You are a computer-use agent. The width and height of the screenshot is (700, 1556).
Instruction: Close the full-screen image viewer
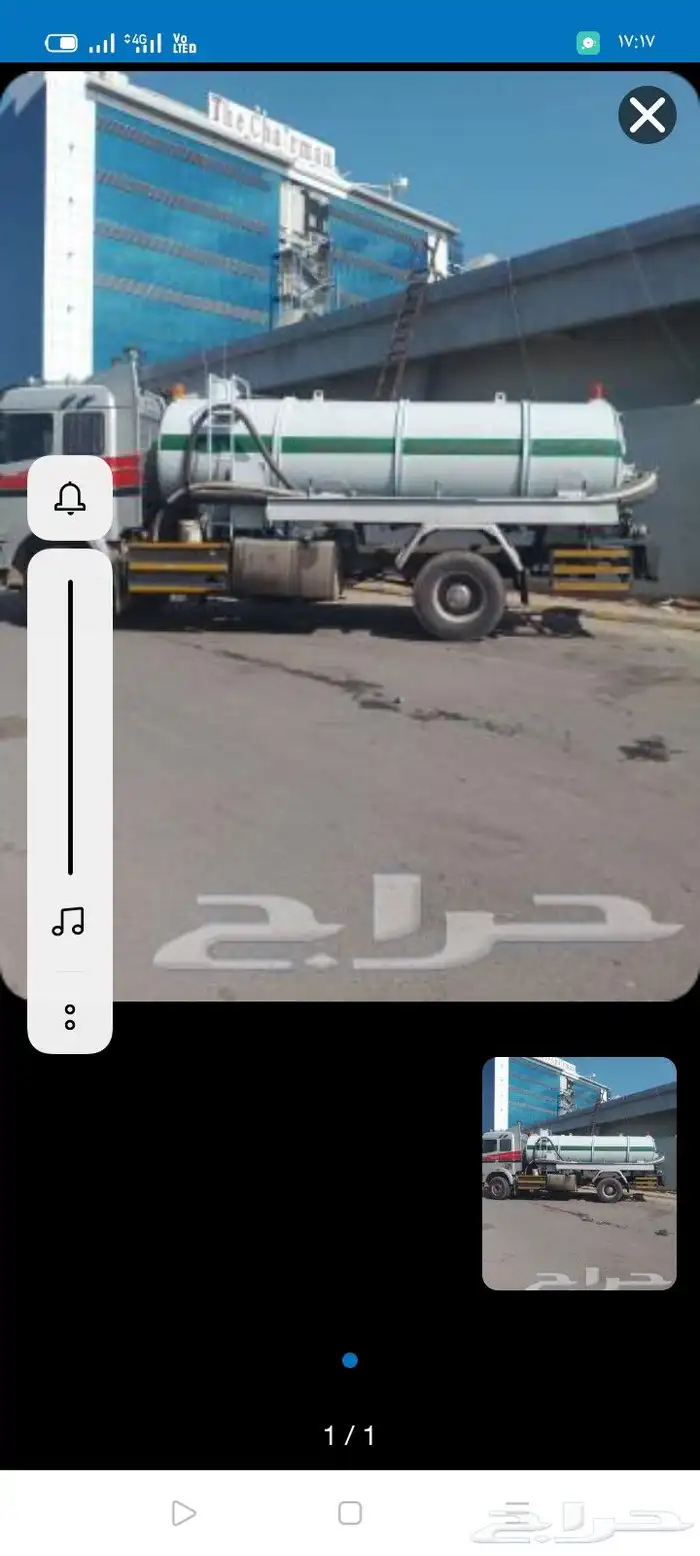point(647,116)
